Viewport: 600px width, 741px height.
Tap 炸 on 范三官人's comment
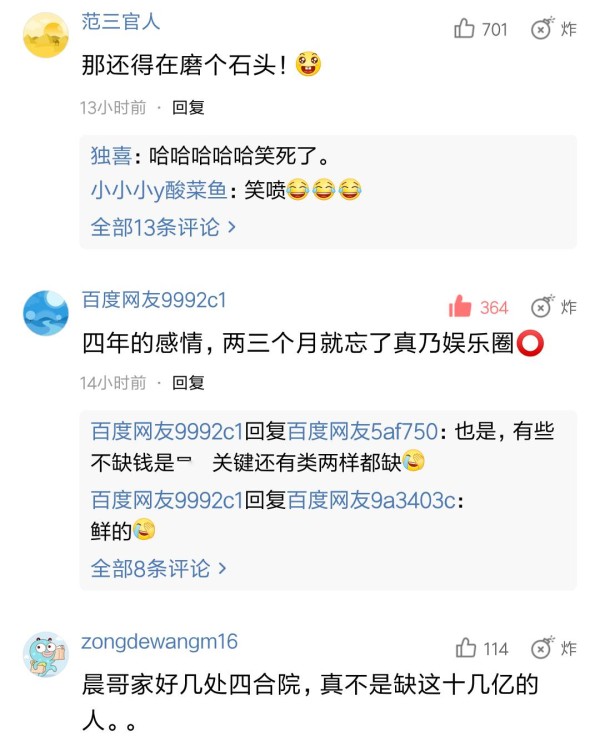coord(553,29)
